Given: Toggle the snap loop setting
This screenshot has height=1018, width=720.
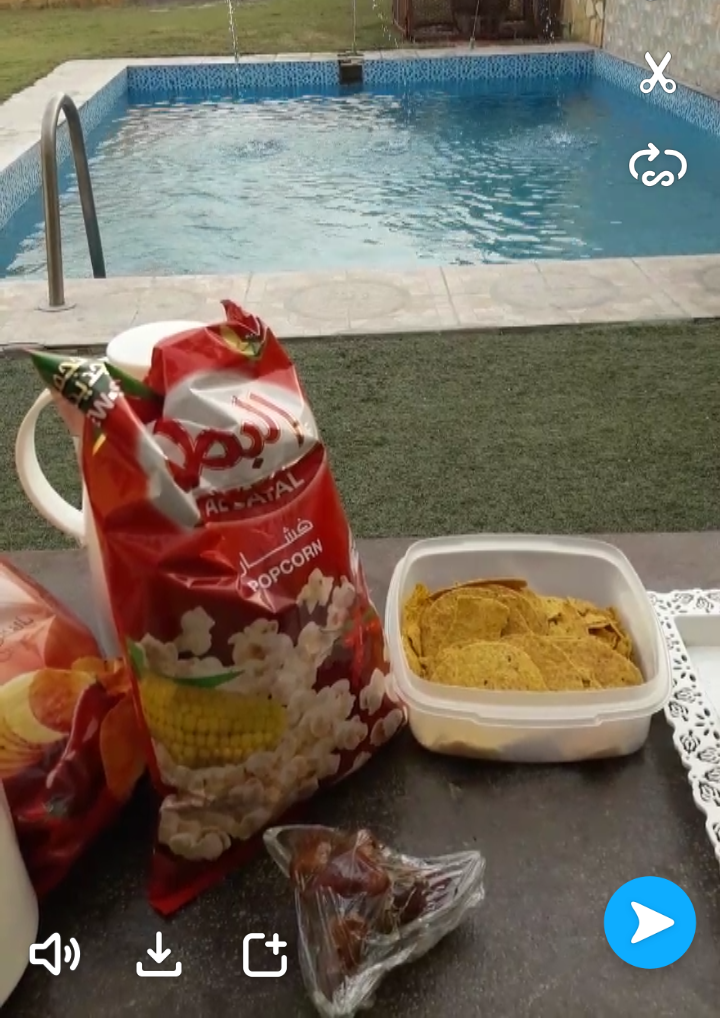Looking at the screenshot, I should point(657,166).
